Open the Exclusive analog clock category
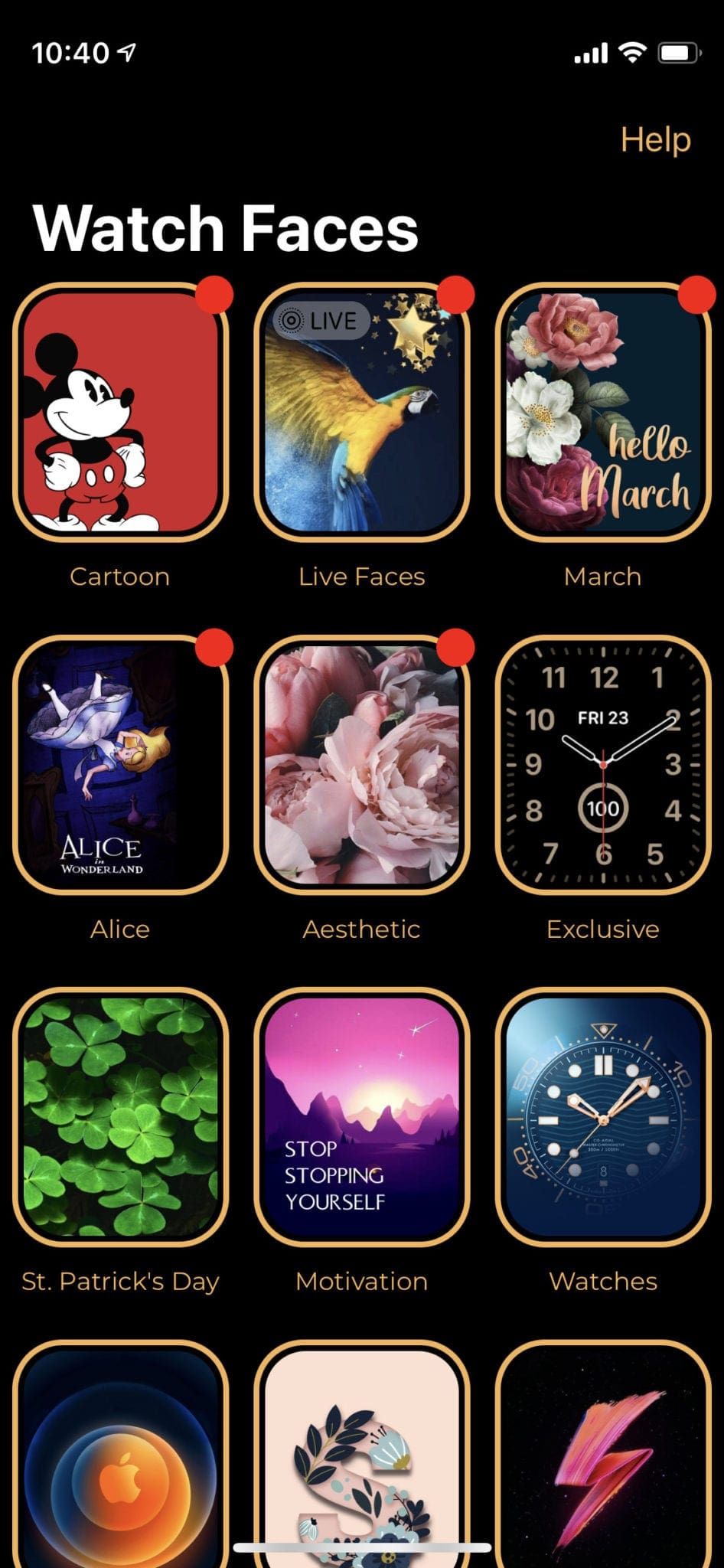Viewport: 724px width, 1568px height. tap(603, 766)
